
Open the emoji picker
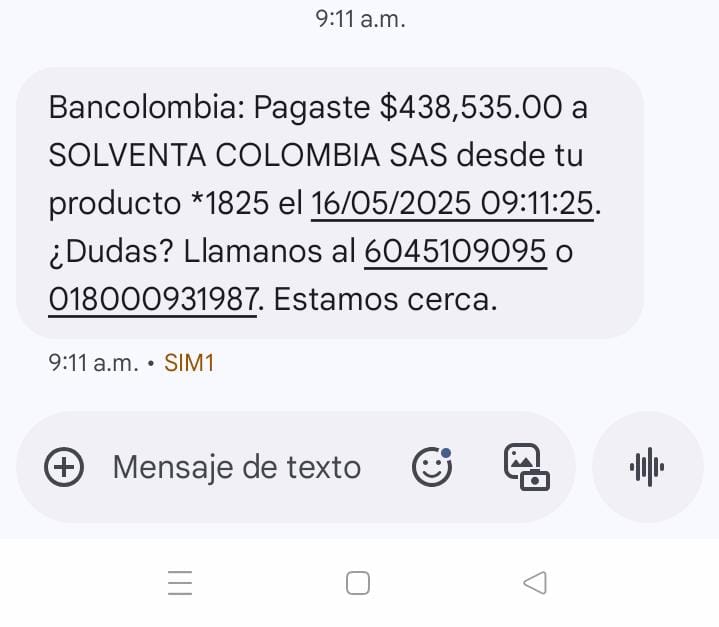click(432, 466)
